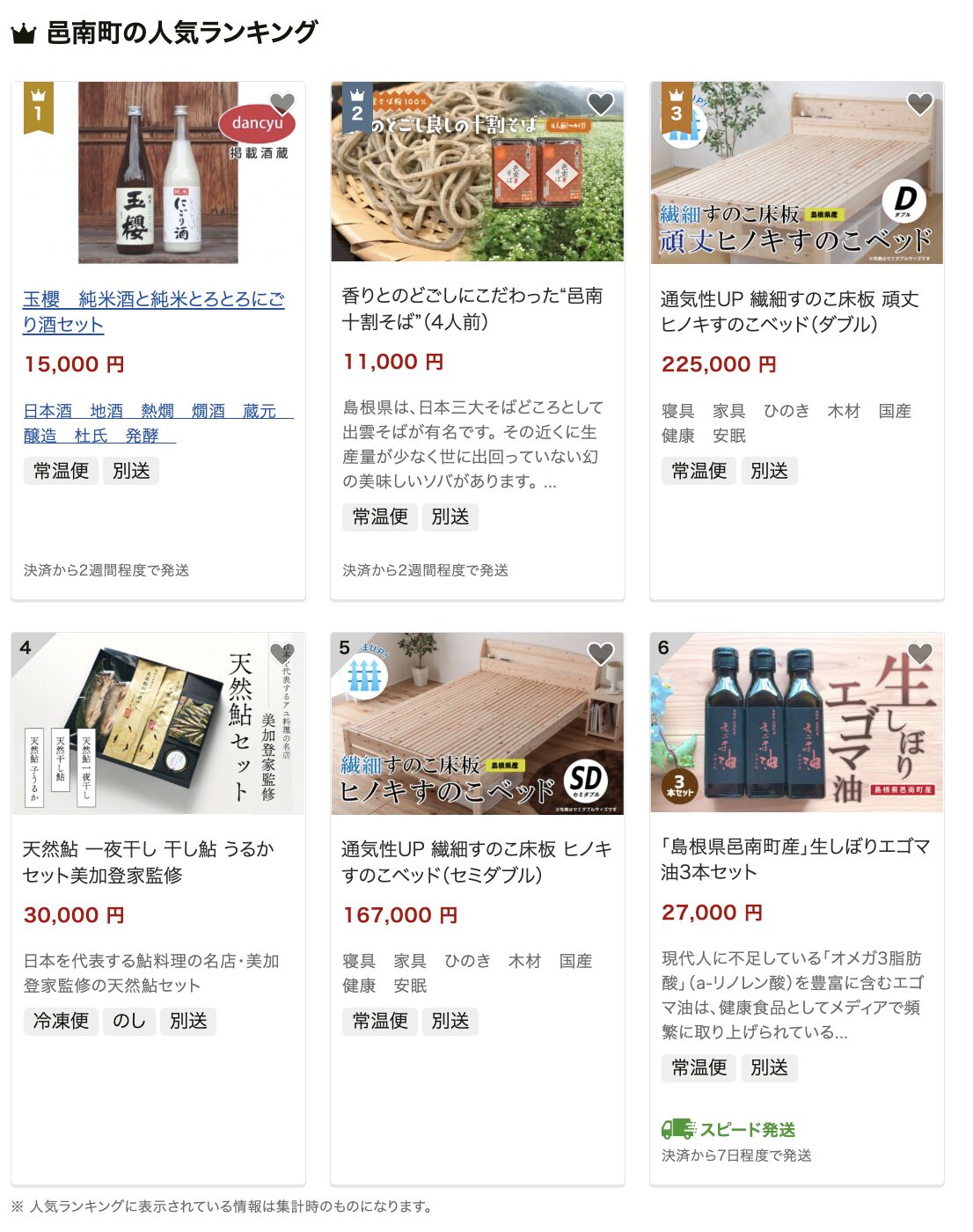Favorite the 邑南十割そば item
Screen dimensions: 973x1232
(601, 104)
